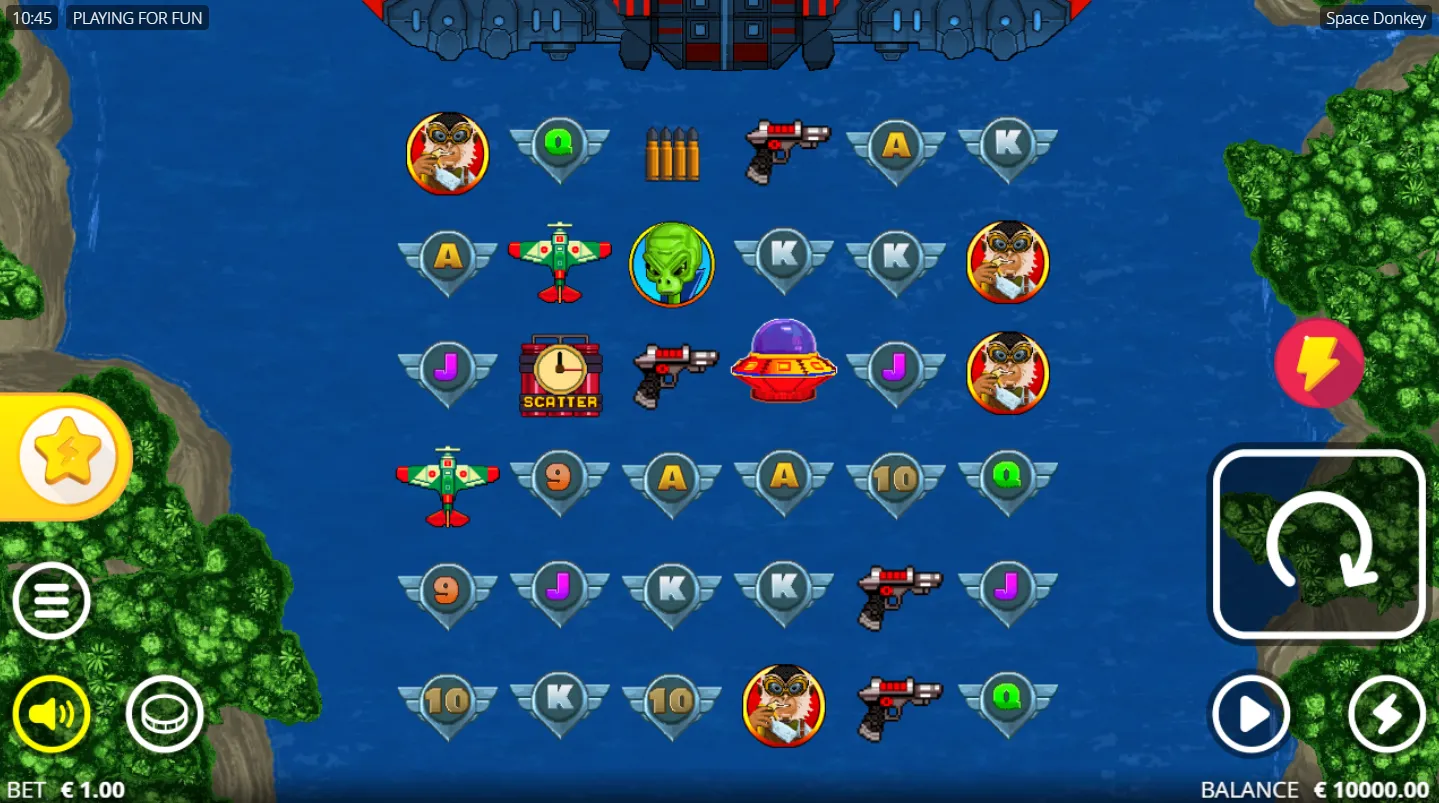Activate the red lightning booster
Screen dimensions: 1439x803
point(1318,363)
